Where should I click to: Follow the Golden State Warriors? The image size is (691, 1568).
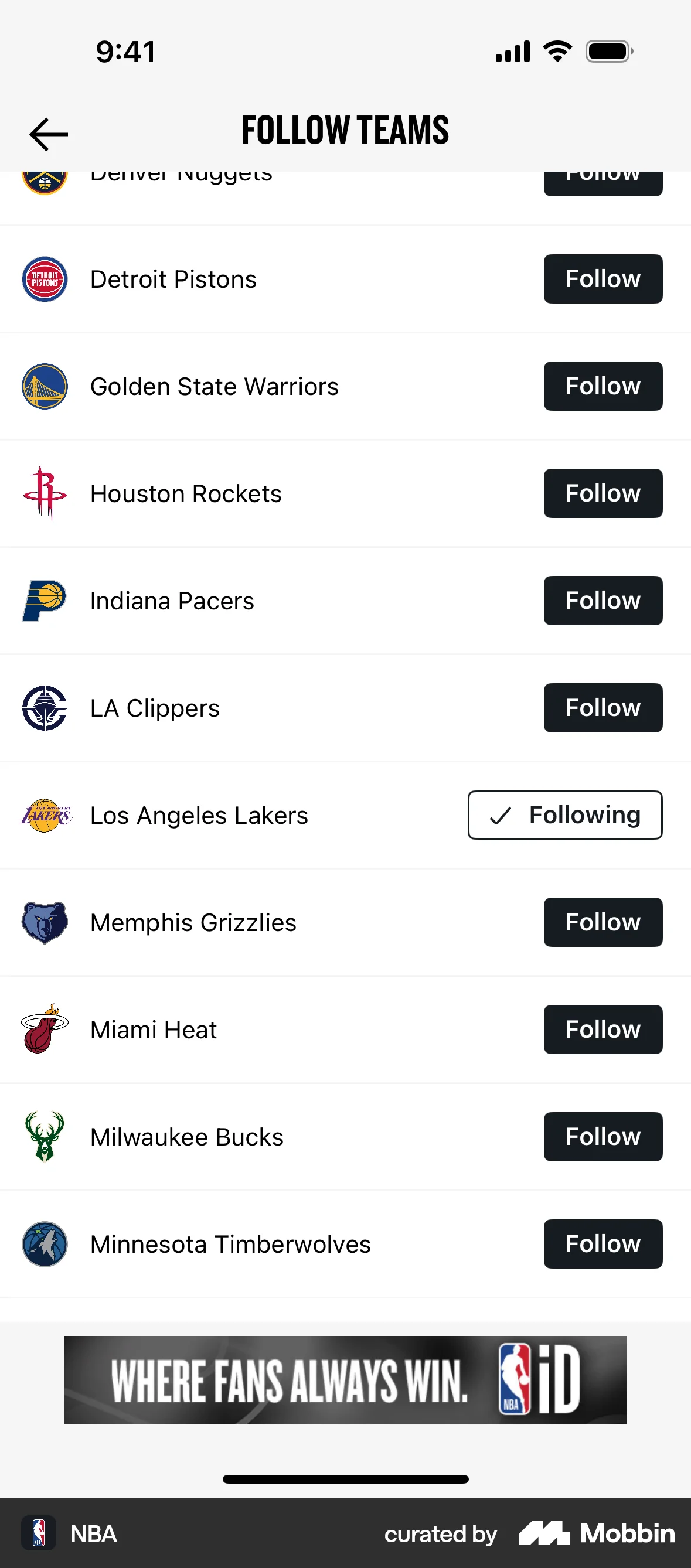(602, 386)
